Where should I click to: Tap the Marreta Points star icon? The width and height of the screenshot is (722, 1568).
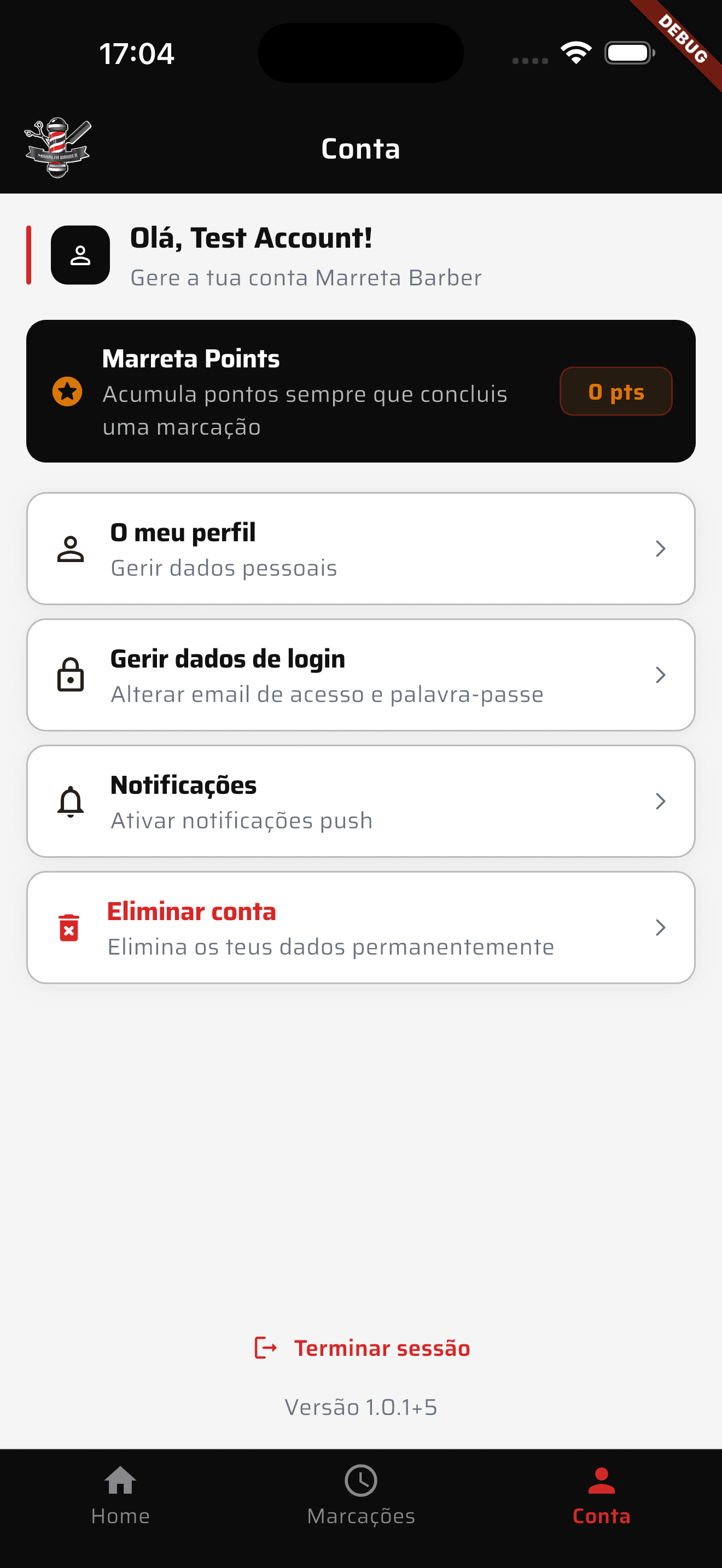[x=68, y=391]
